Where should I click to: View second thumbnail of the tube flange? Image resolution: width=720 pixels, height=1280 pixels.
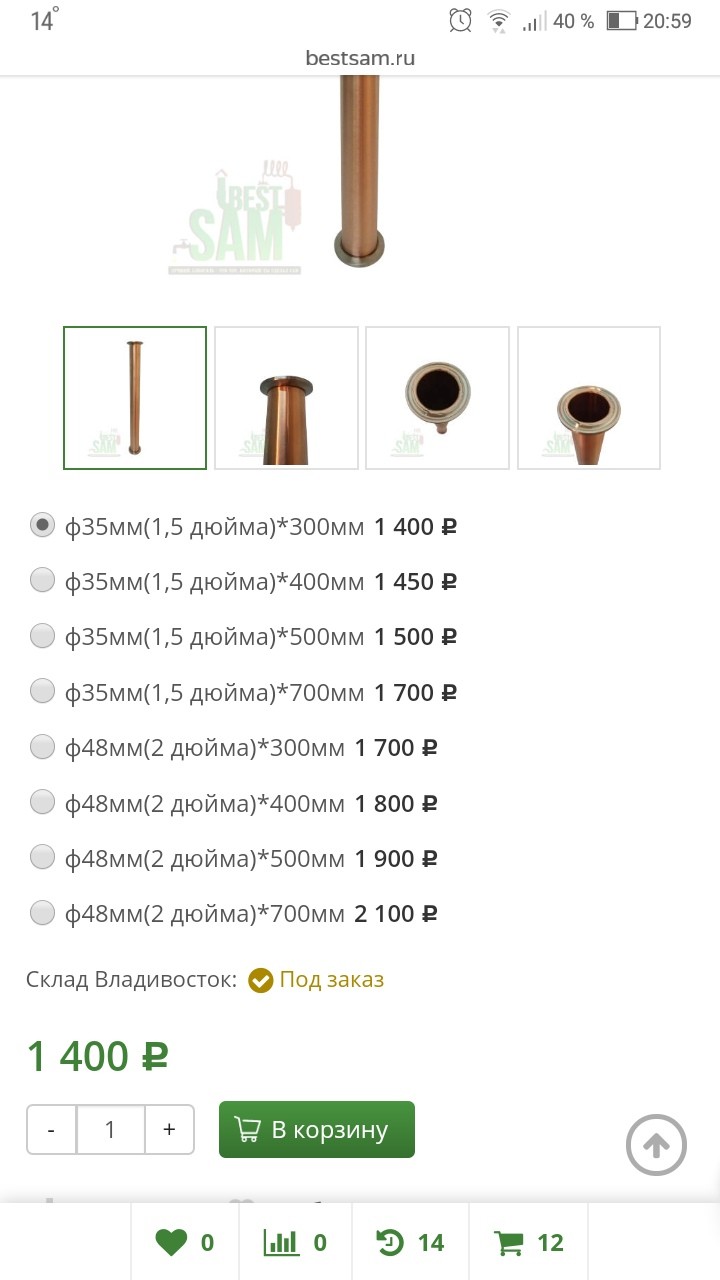pyautogui.click(x=286, y=398)
